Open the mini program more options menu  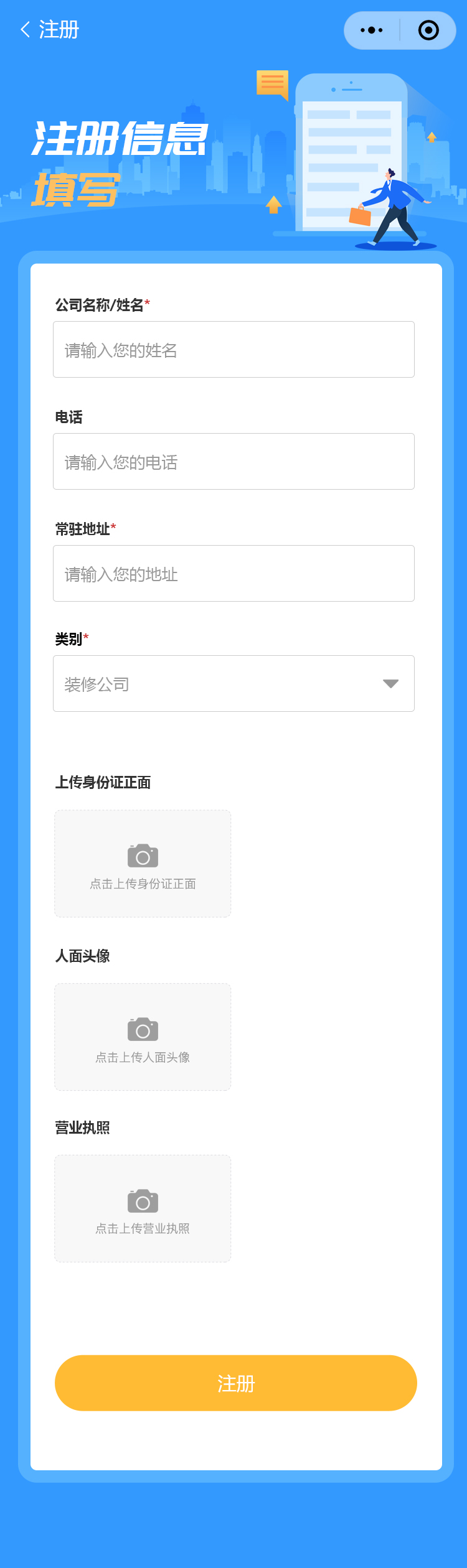pyautogui.click(x=372, y=30)
